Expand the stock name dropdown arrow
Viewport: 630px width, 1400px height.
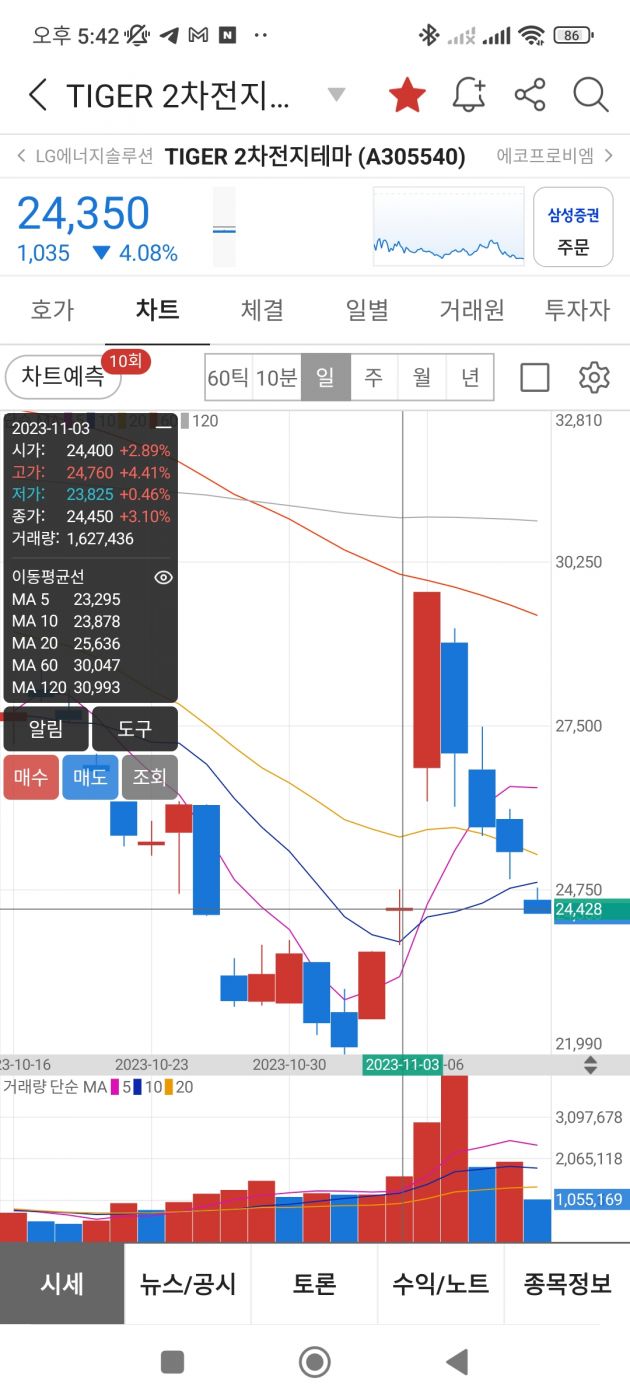coord(337,95)
